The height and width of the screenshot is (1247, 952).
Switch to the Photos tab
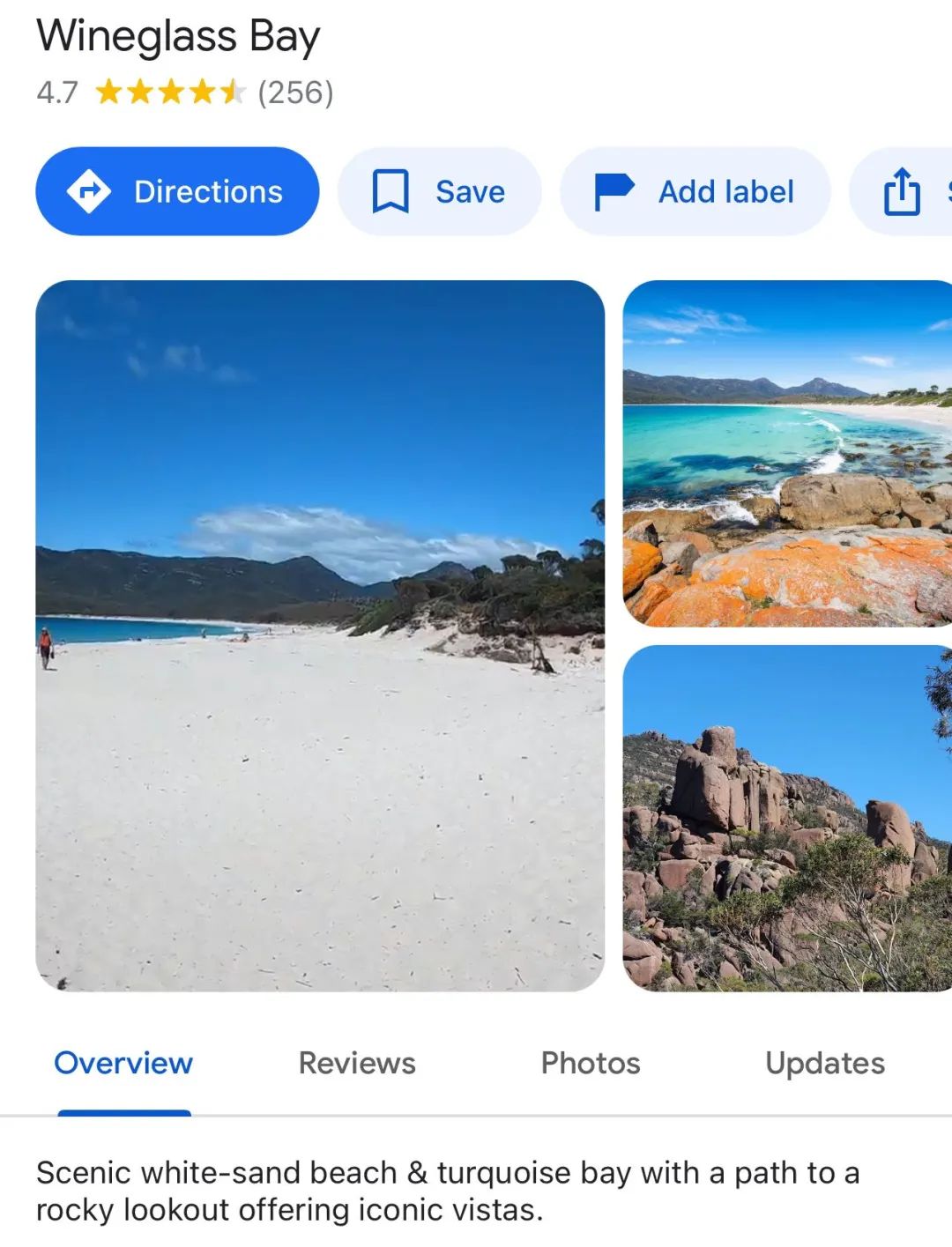pyautogui.click(x=591, y=1063)
